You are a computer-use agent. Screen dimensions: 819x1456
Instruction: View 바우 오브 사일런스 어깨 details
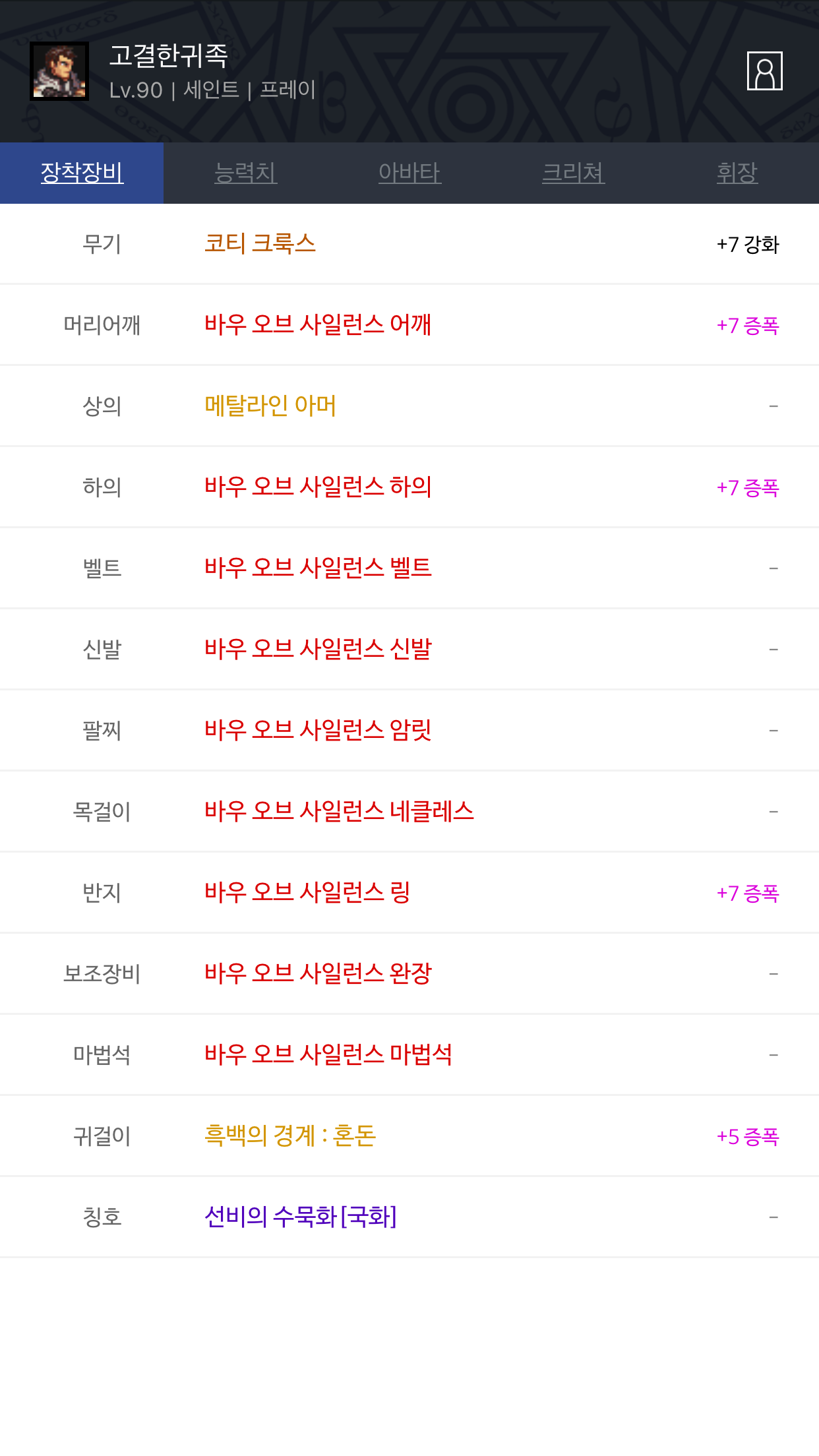pos(409,325)
